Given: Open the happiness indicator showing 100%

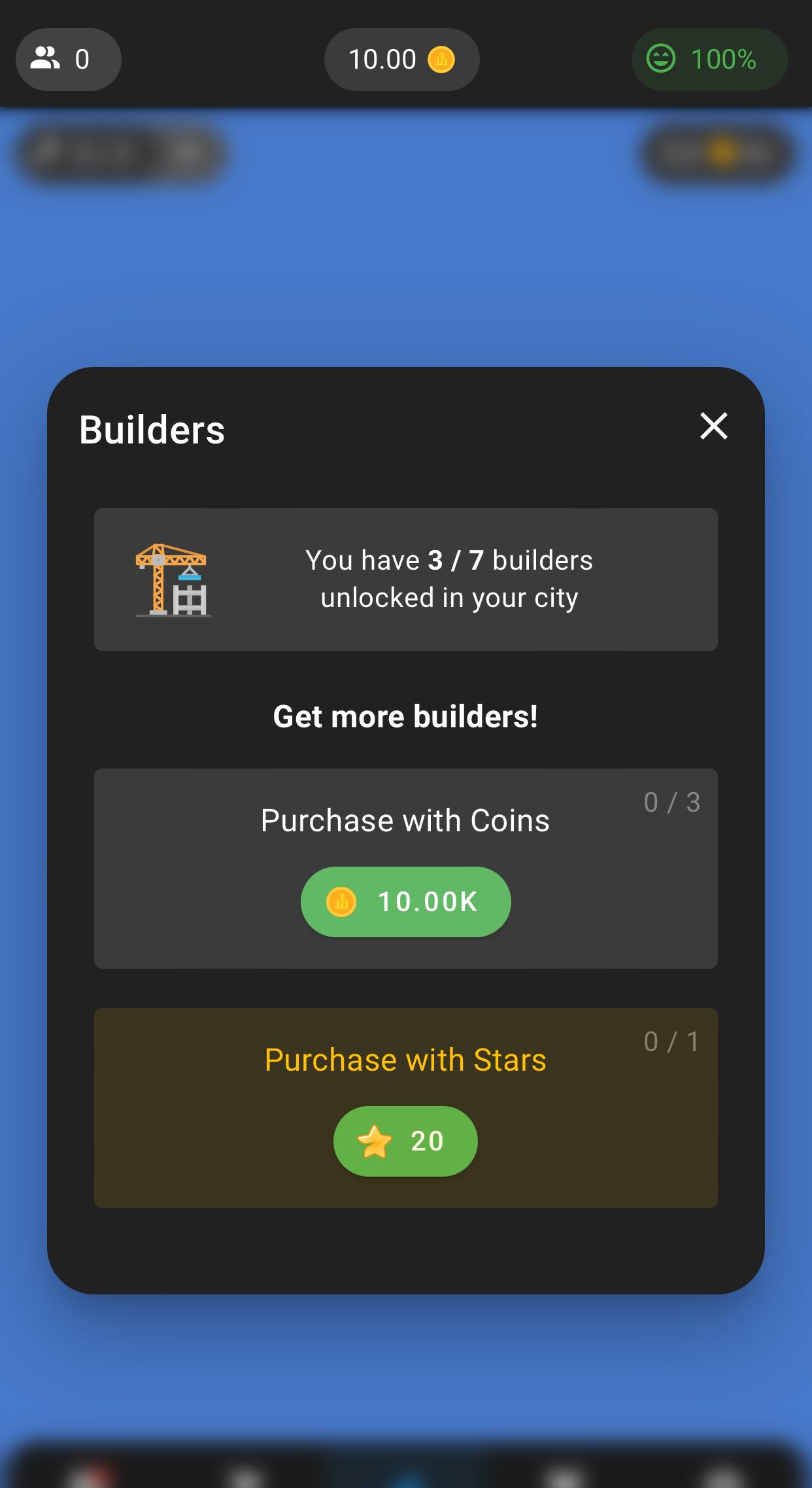Looking at the screenshot, I should (709, 59).
